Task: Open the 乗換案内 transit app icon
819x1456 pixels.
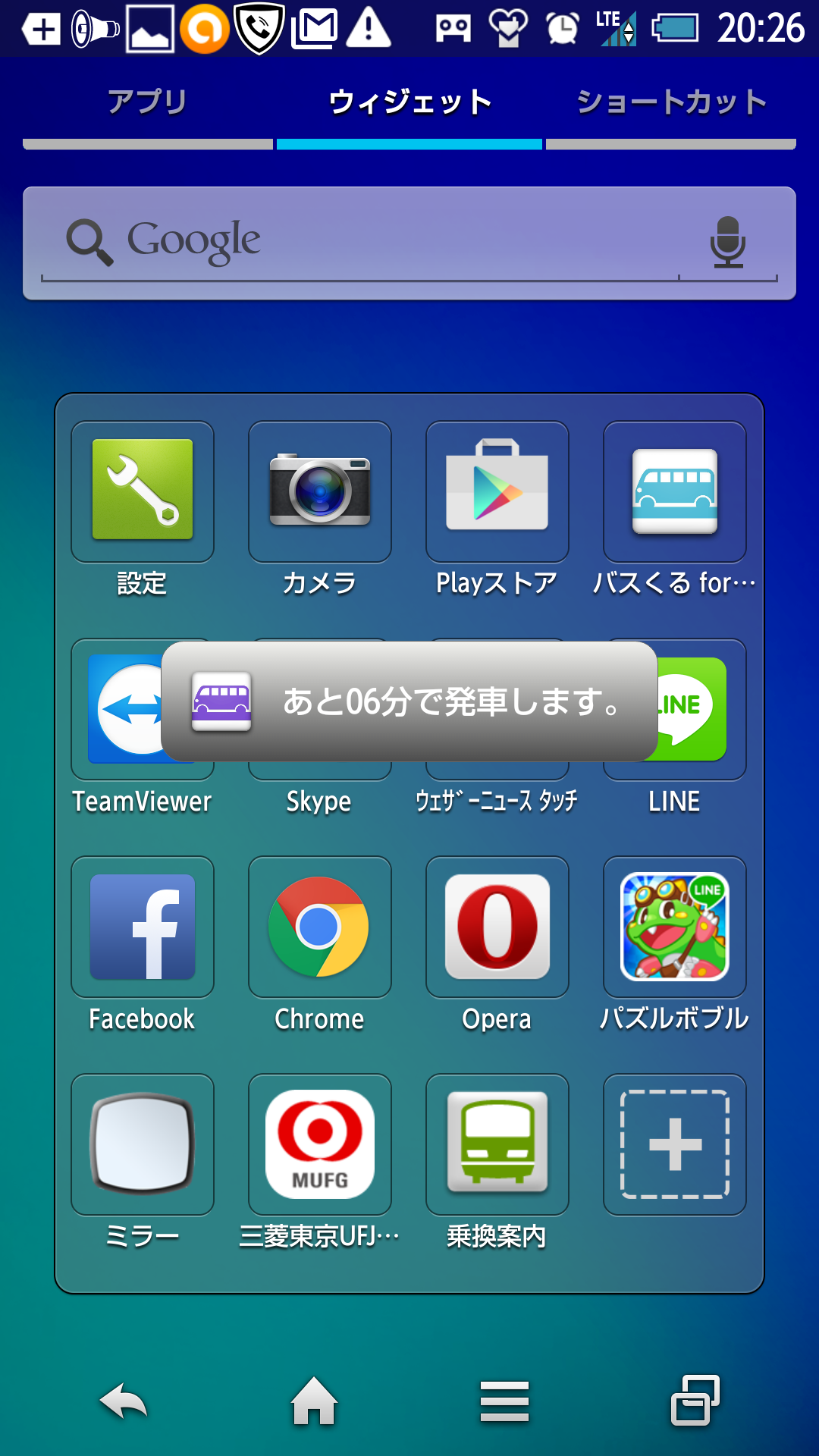Action: point(497,1145)
